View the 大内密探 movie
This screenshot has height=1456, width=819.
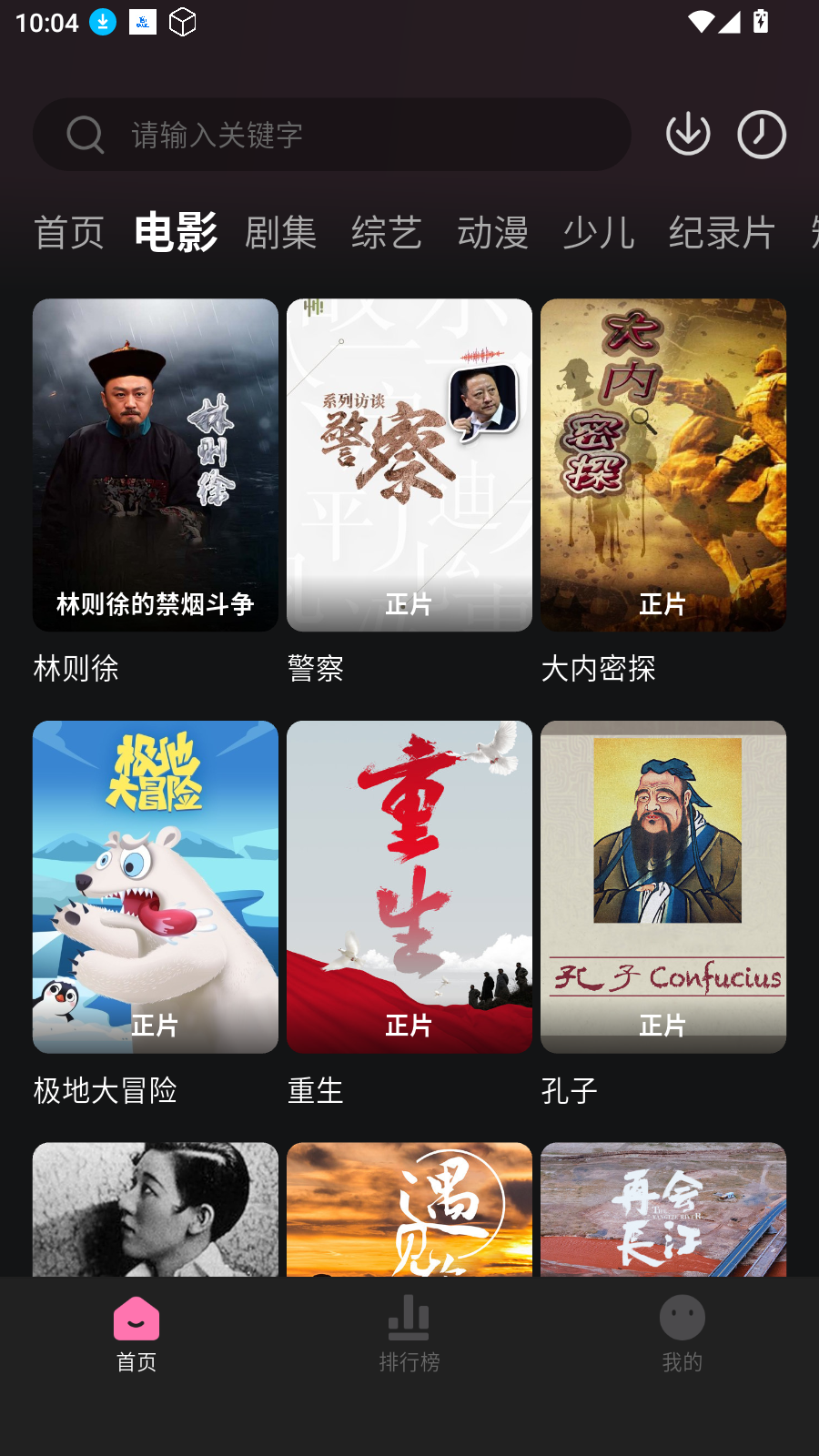pos(663,465)
